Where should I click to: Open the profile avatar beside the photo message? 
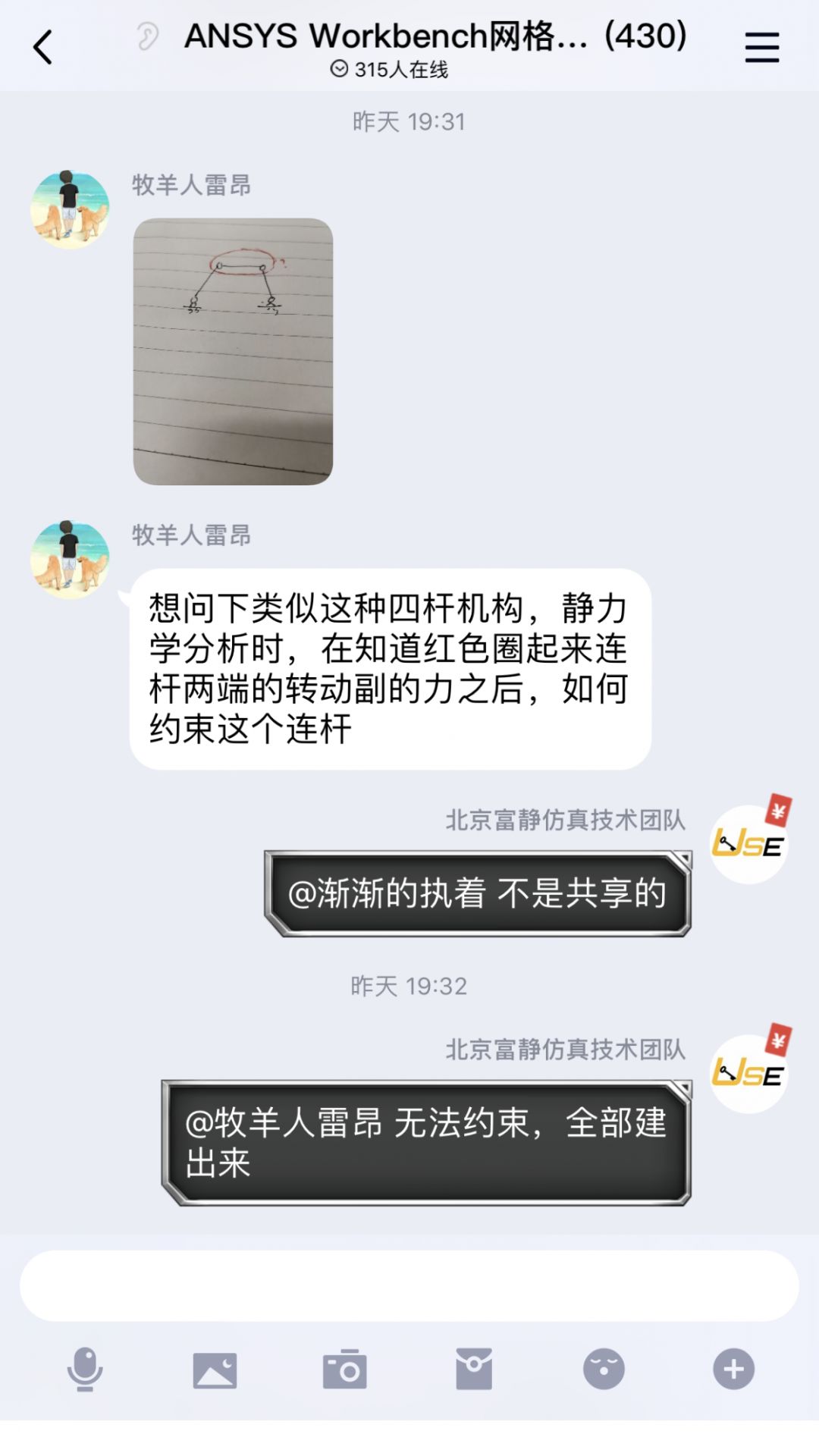click(69, 209)
